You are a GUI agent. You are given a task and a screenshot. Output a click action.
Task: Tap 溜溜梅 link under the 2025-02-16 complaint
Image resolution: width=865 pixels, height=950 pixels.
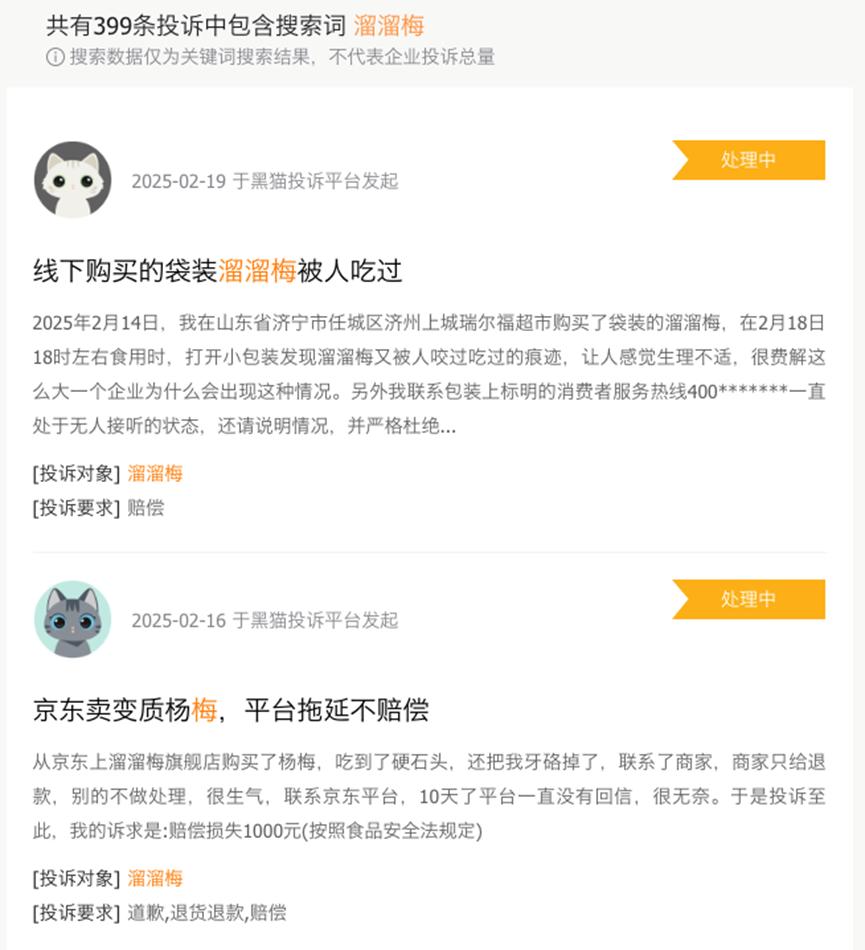(155, 878)
